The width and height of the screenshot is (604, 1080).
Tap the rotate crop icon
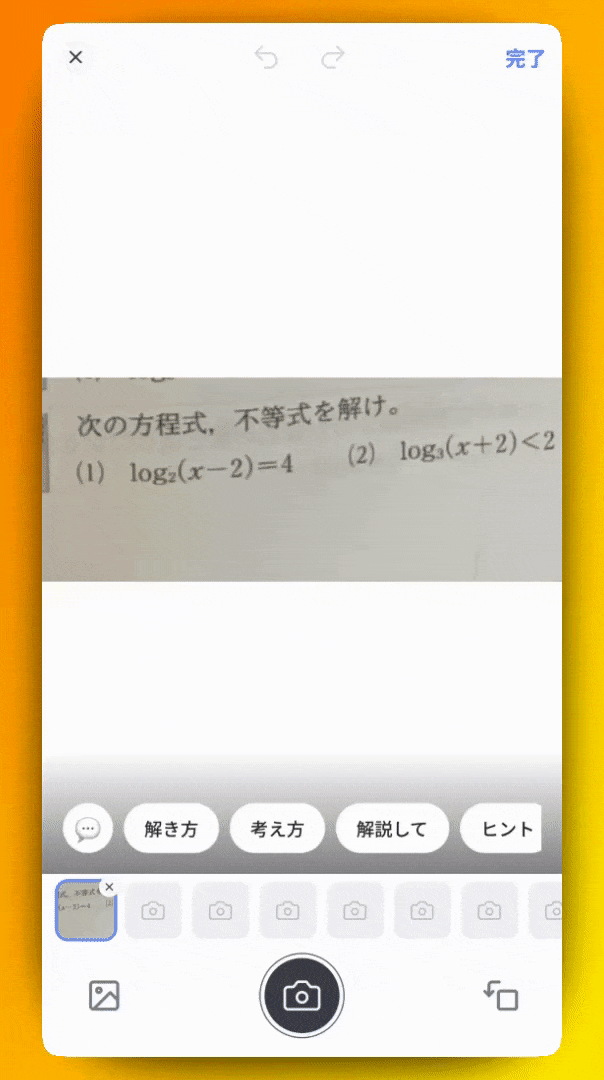(501, 996)
